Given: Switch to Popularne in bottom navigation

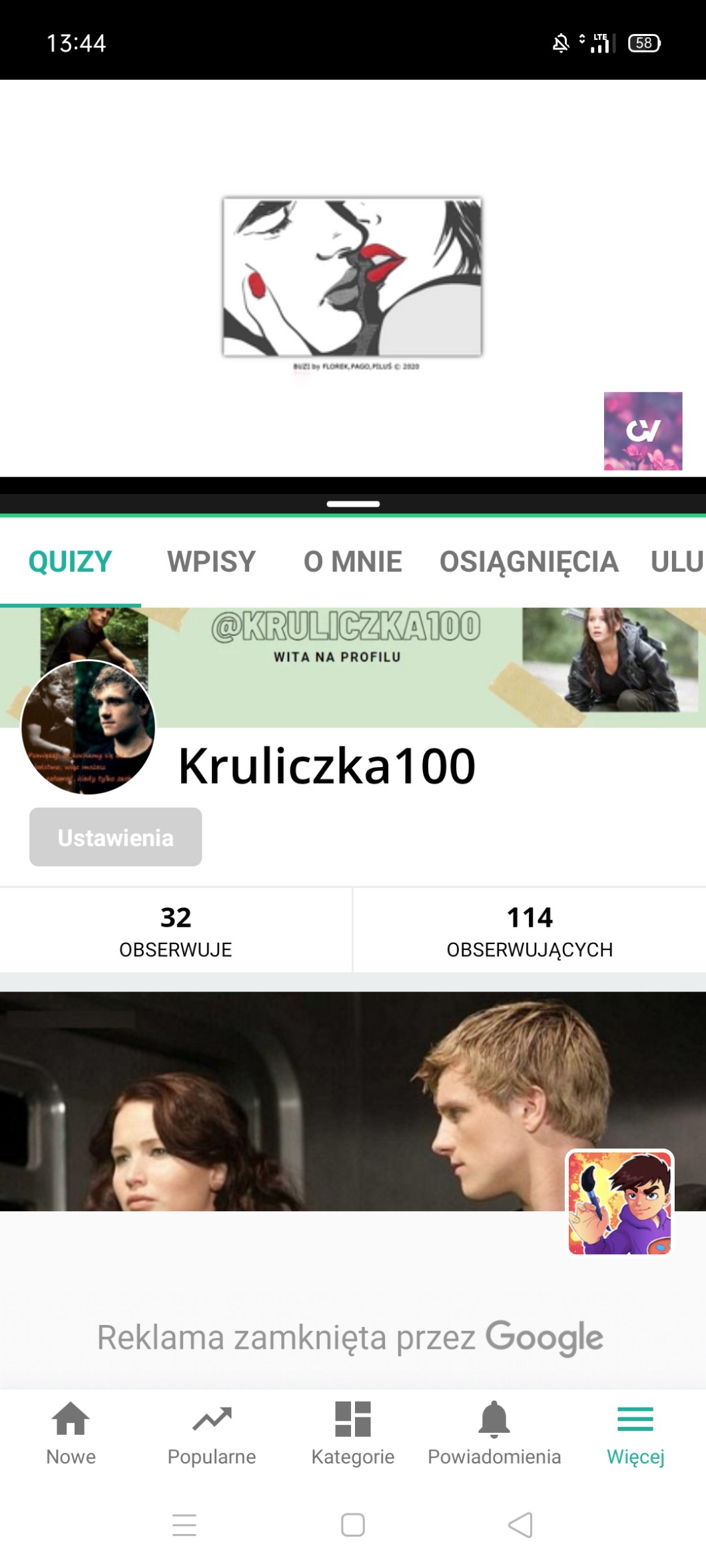Looking at the screenshot, I should point(212,1432).
